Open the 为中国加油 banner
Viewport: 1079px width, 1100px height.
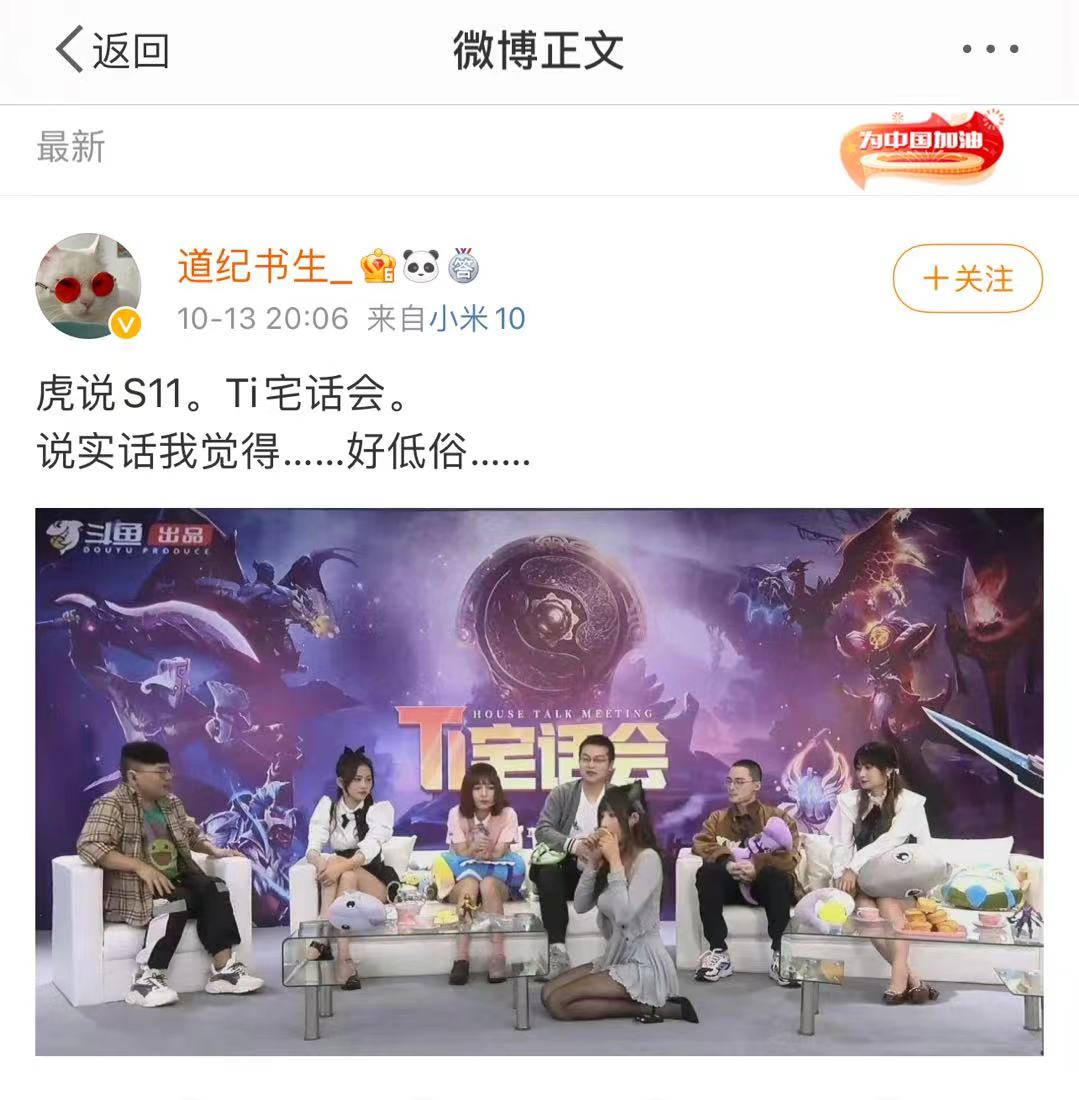click(x=921, y=148)
